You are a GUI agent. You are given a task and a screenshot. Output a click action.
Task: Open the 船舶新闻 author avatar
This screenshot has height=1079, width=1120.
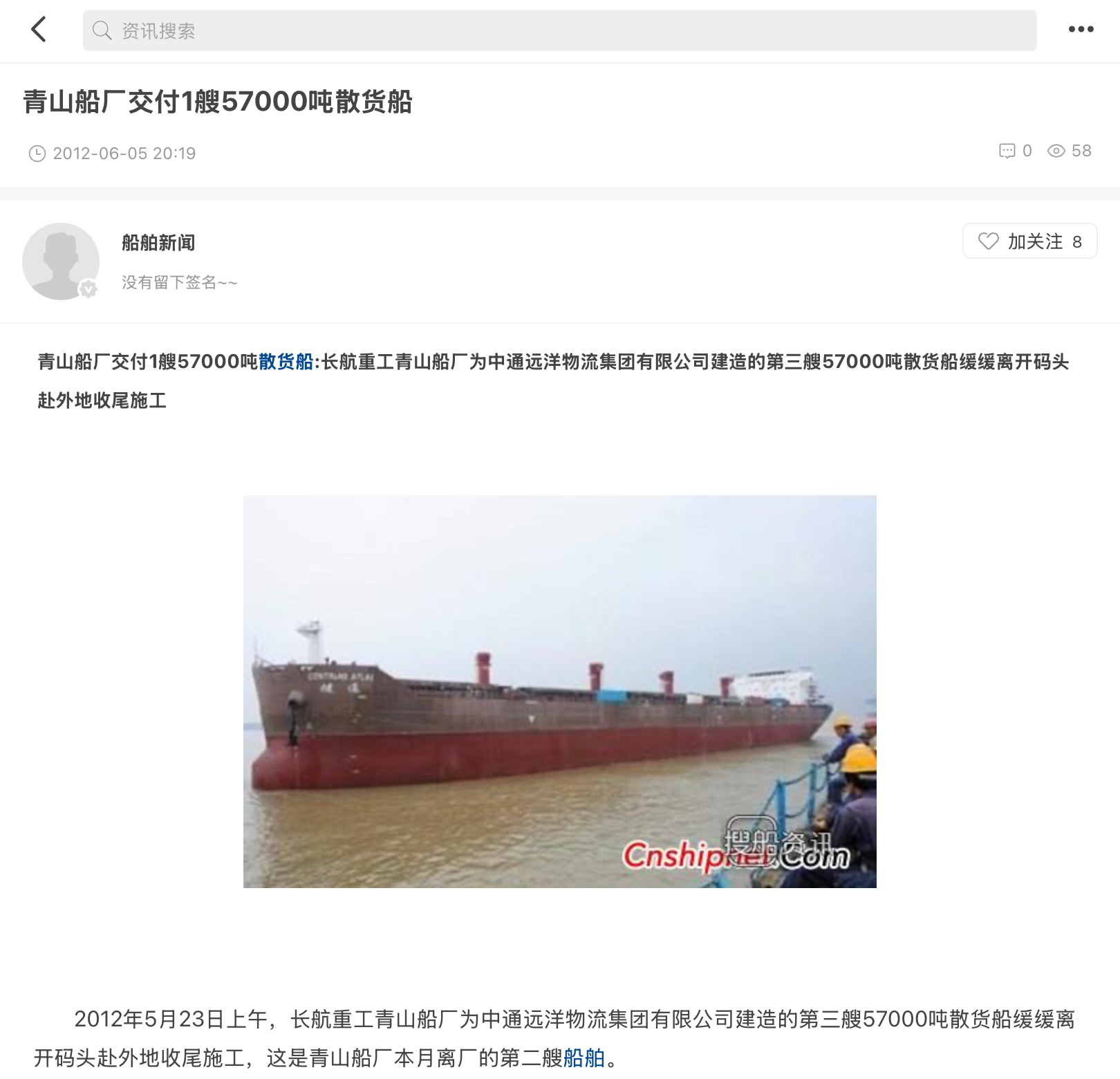[x=61, y=261]
